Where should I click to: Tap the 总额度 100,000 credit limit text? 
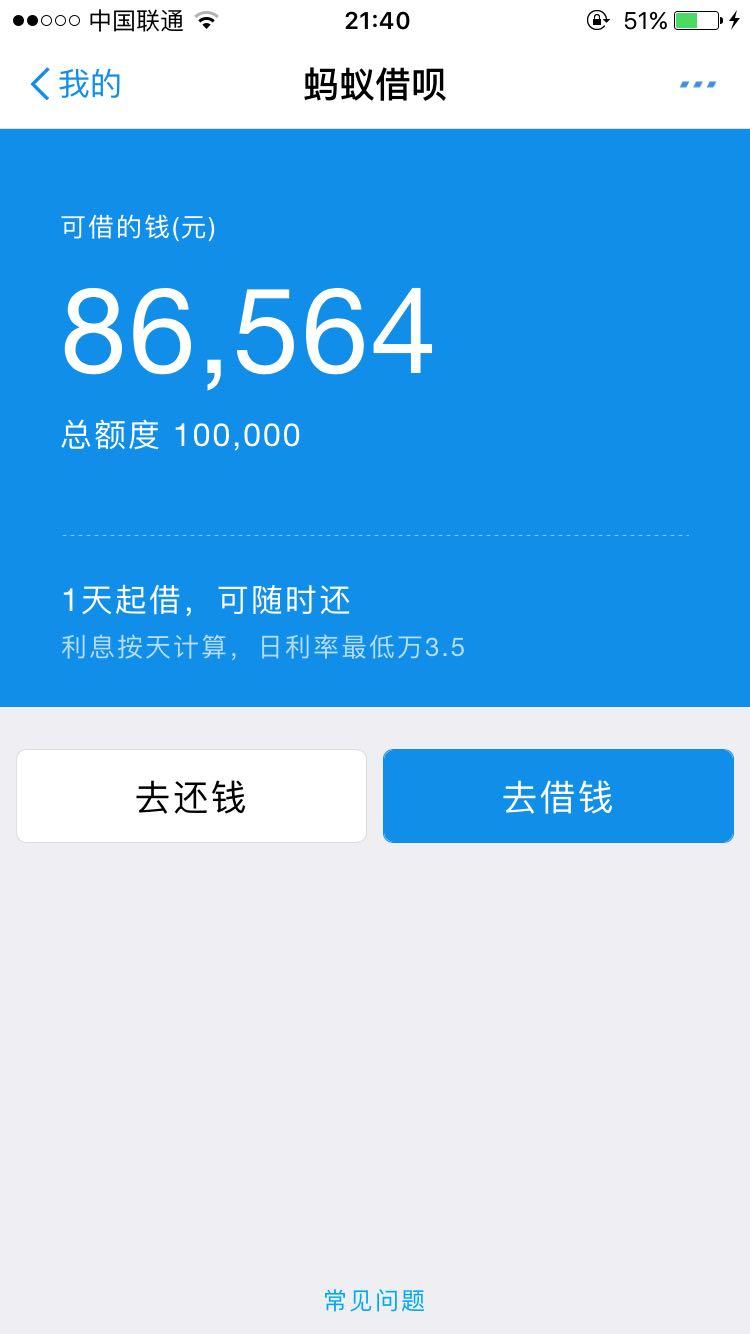click(181, 434)
